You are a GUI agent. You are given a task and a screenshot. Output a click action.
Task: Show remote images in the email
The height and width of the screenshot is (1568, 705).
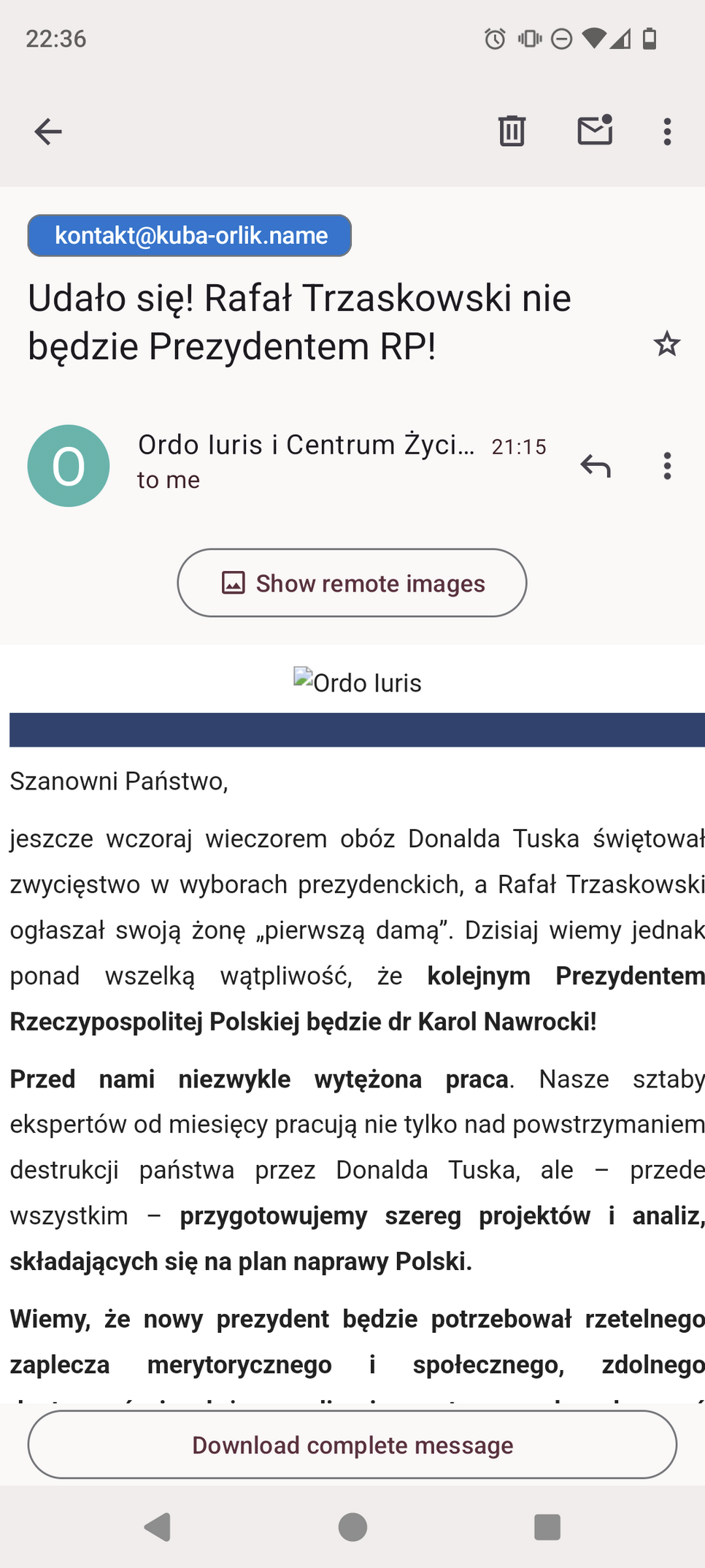click(352, 583)
